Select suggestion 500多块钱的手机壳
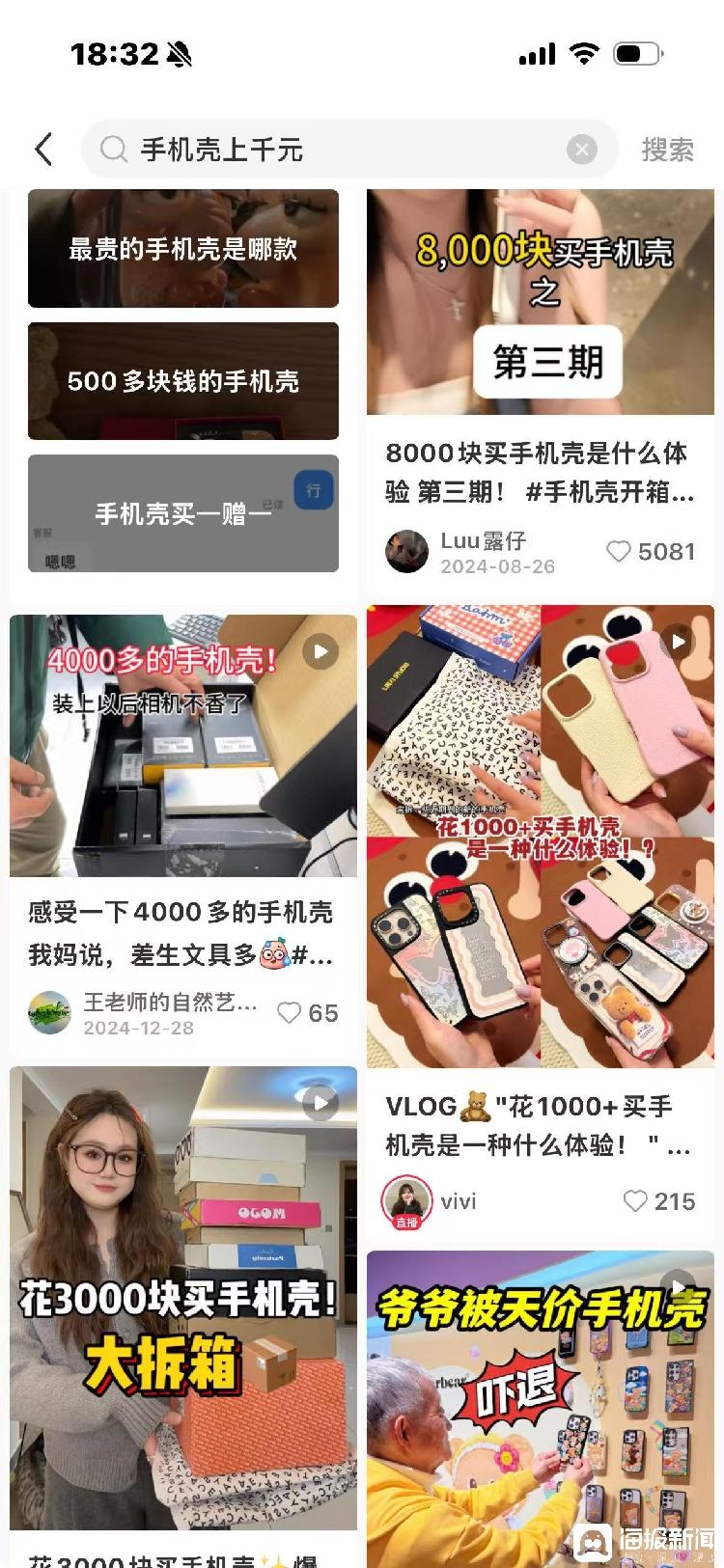 183,381
